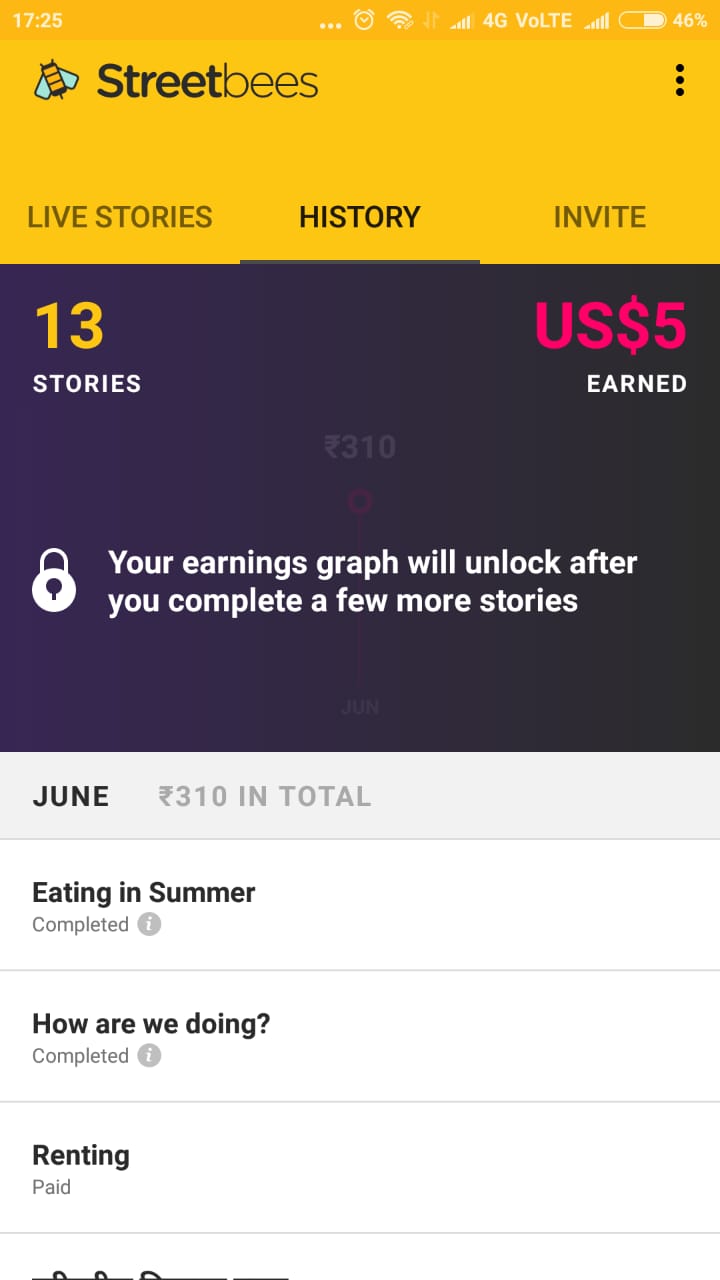Tap info icon next to Eating in Summer status

pos(149,925)
